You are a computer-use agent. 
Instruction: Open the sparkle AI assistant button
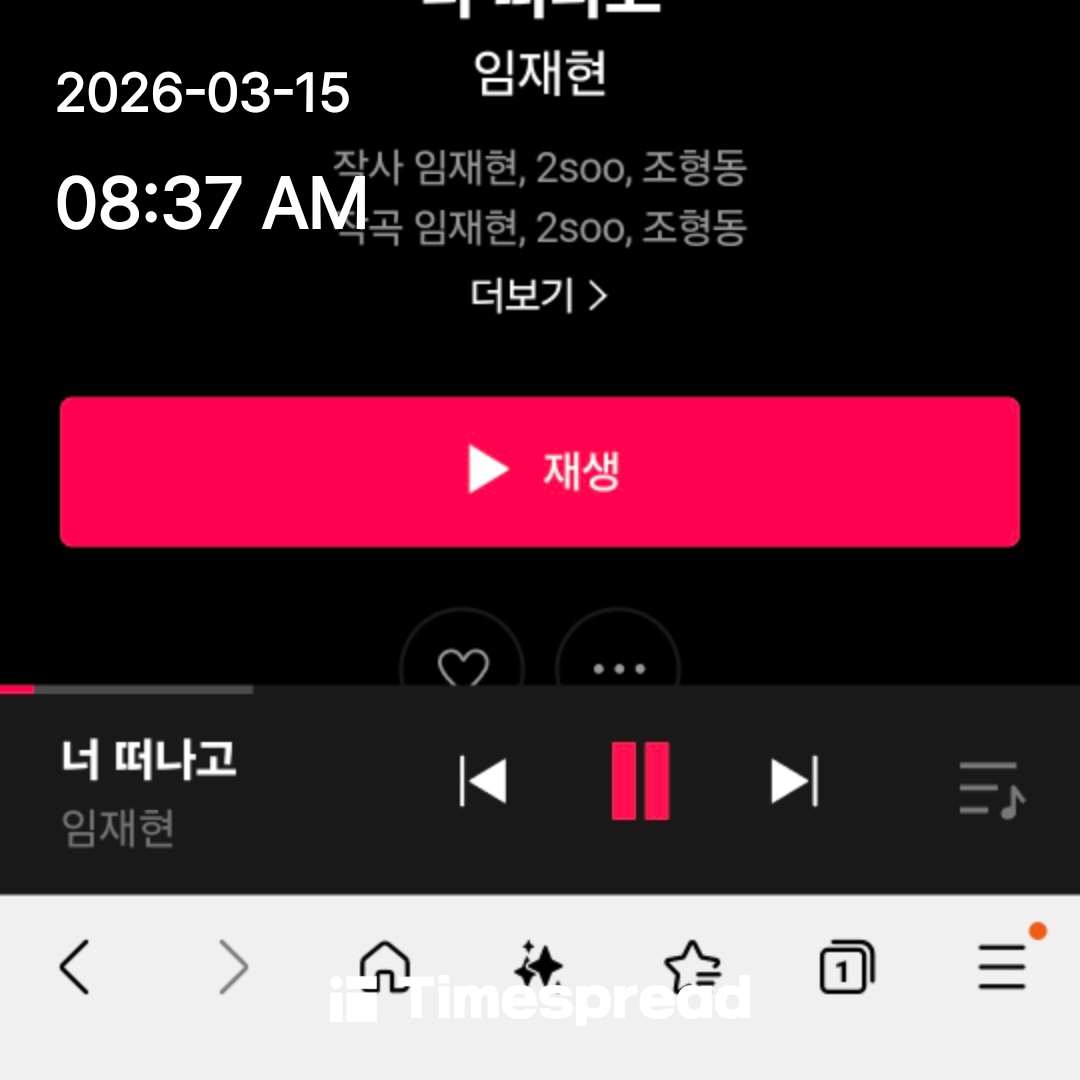click(x=539, y=968)
